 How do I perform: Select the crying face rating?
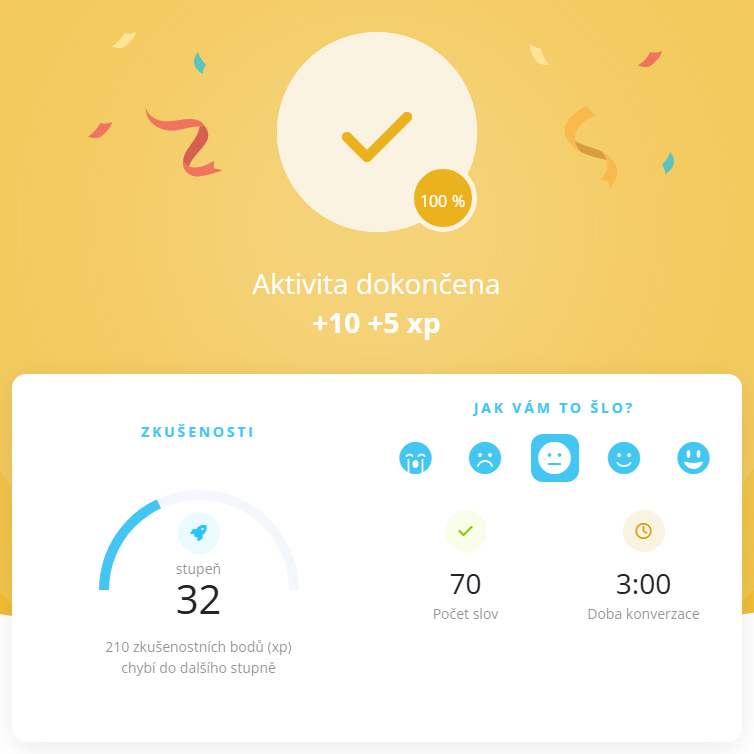(x=415, y=459)
